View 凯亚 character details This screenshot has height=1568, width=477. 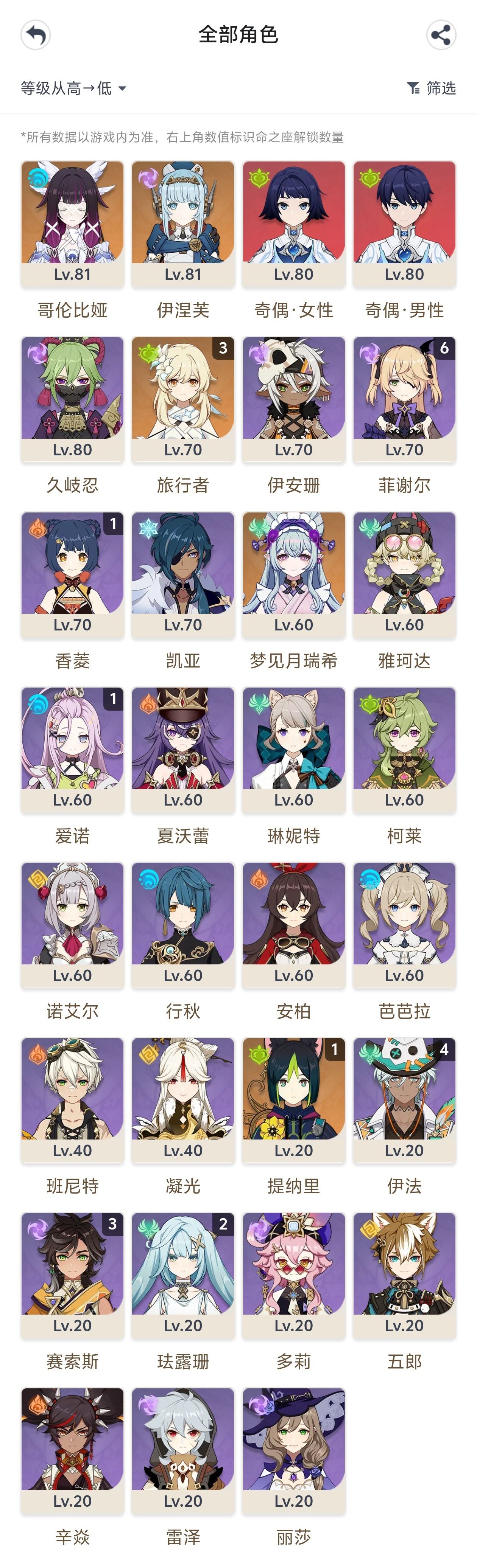point(183,574)
